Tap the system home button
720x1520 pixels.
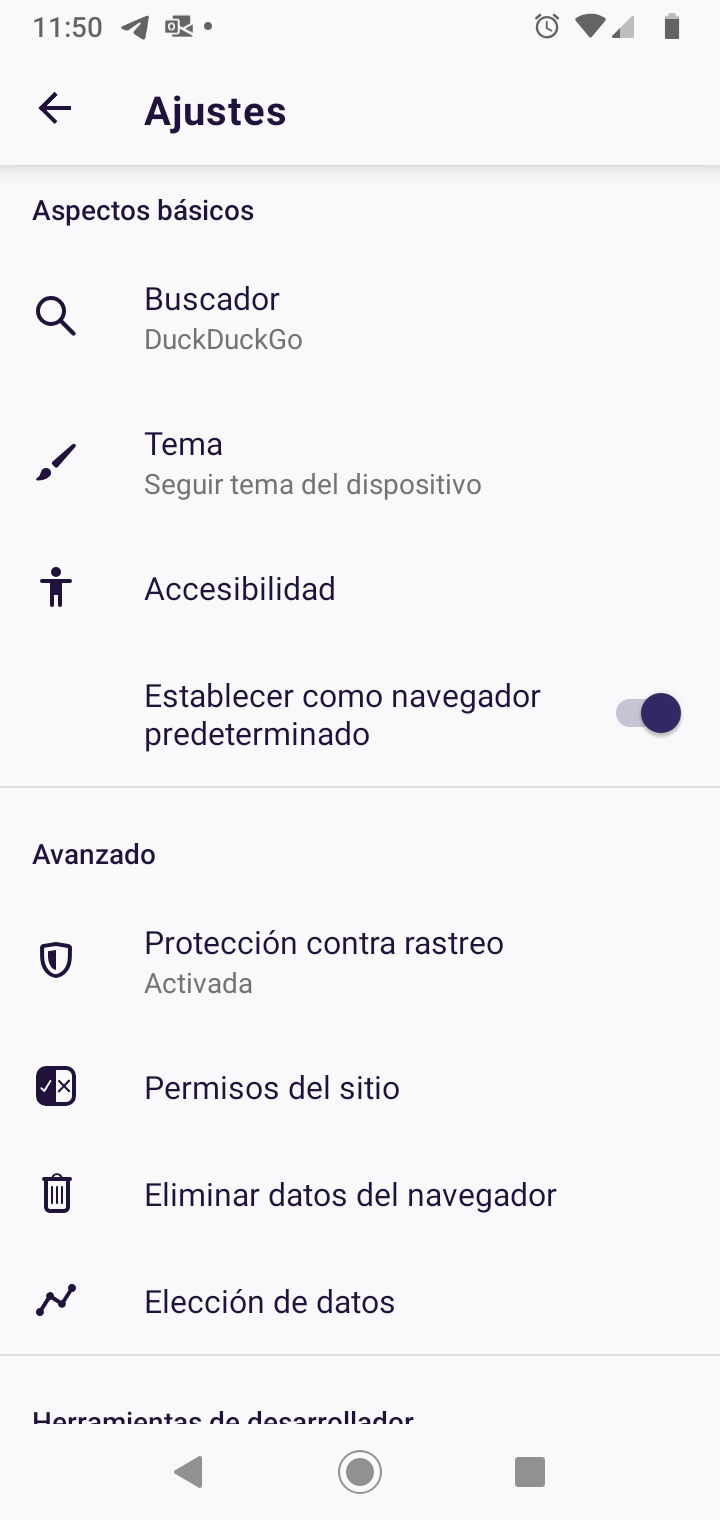[x=359, y=1472]
